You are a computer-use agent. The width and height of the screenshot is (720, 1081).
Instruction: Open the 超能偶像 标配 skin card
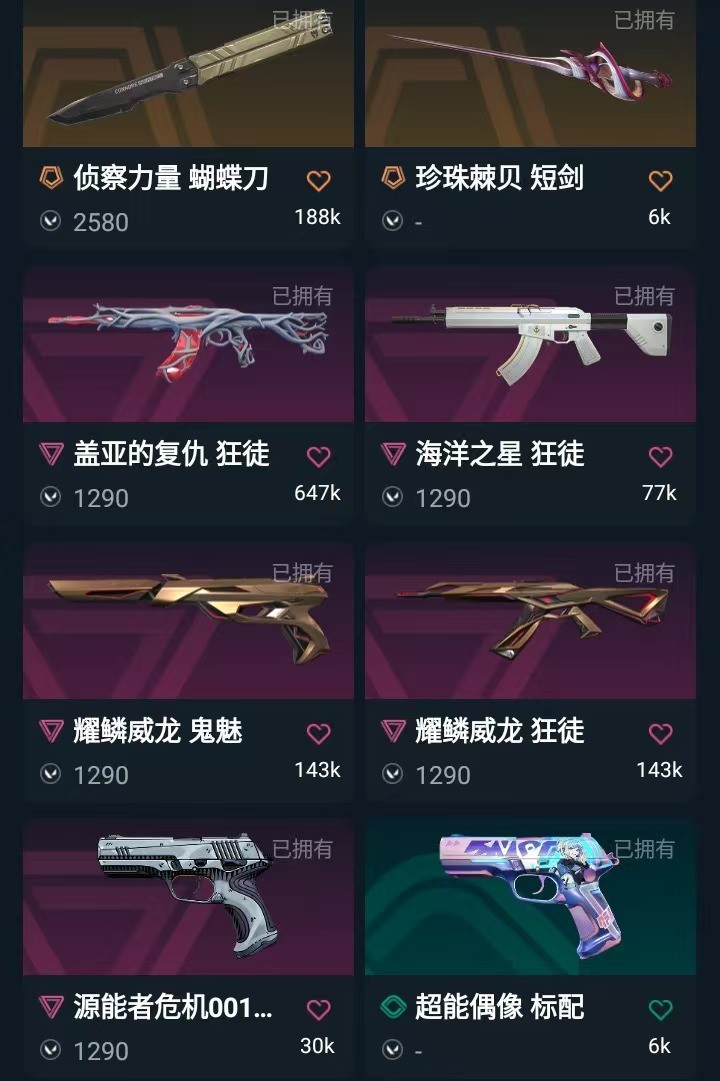click(530, 898)
